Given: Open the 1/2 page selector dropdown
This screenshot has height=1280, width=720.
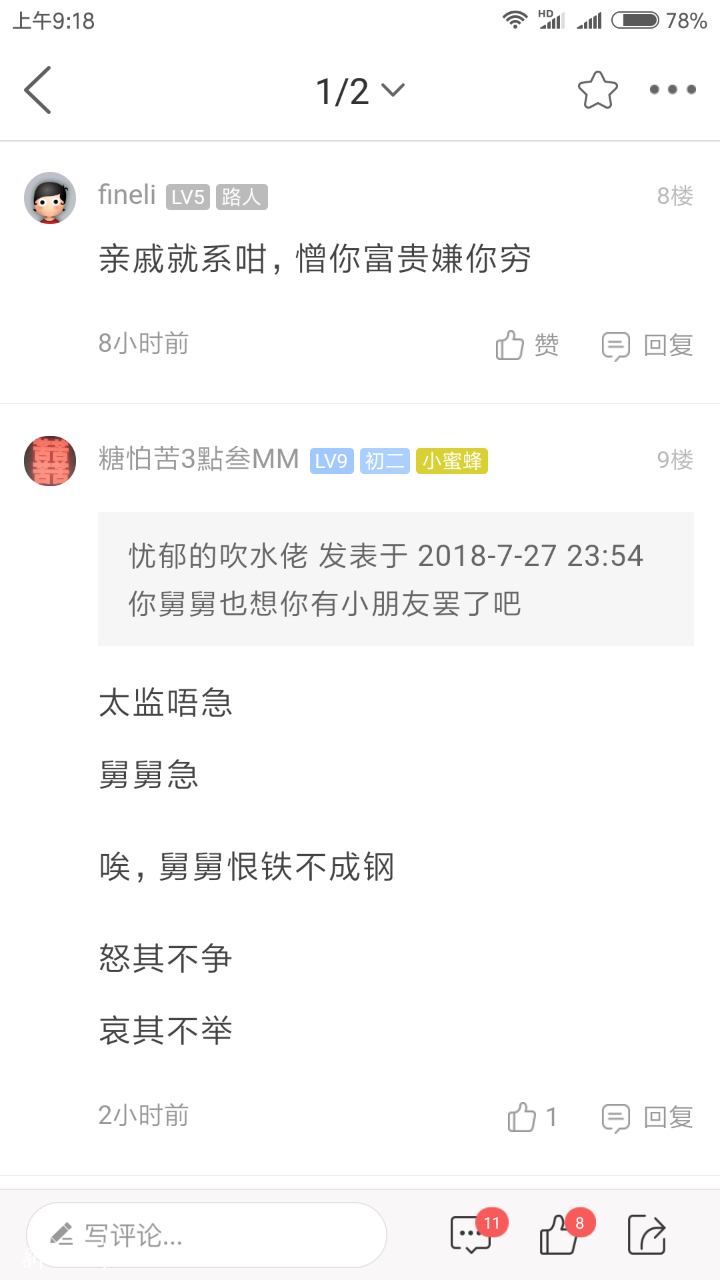Looking at the screenshot, I should tap(360, 91).
